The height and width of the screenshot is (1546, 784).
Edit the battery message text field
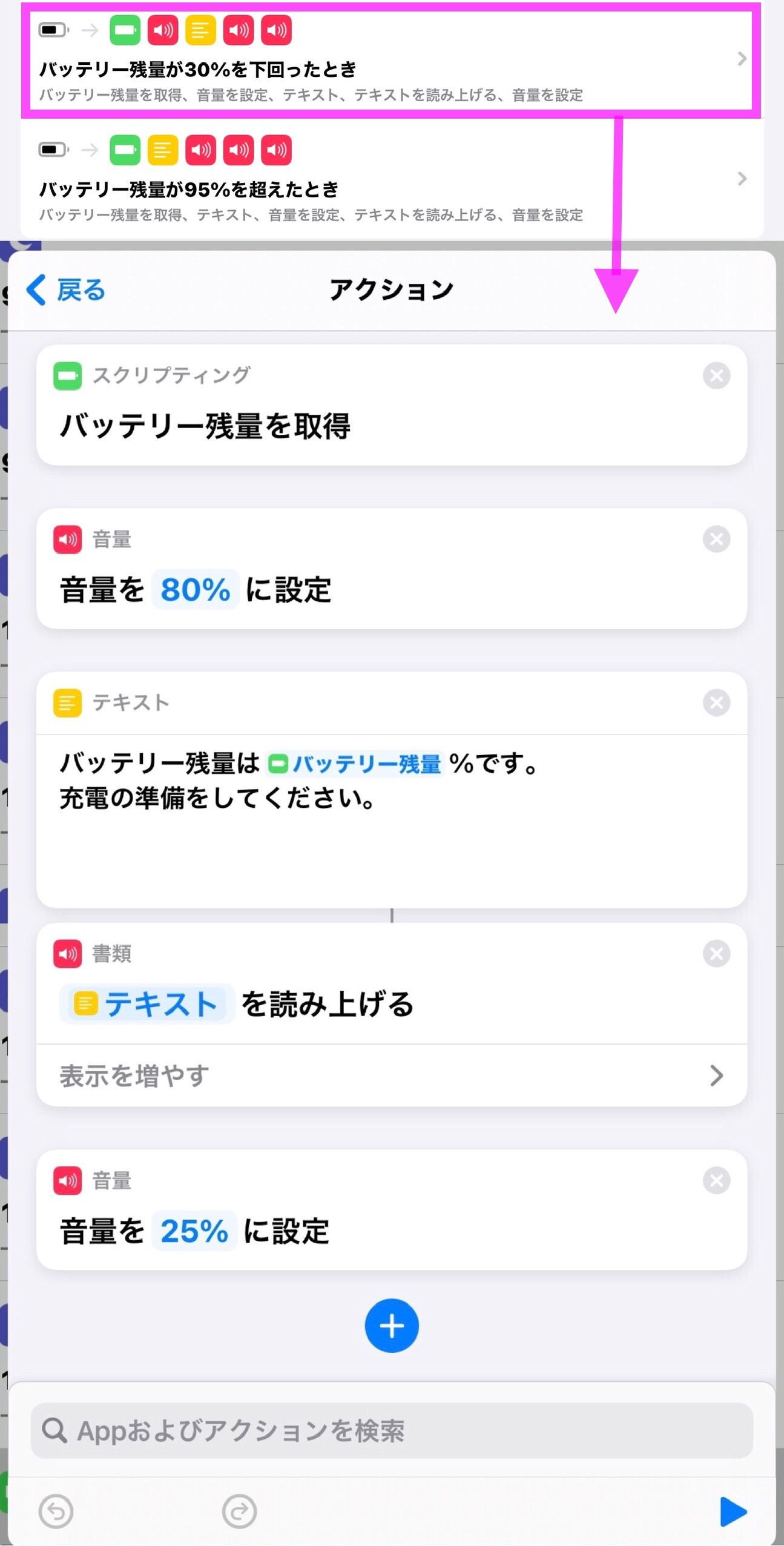pos(392,821)
